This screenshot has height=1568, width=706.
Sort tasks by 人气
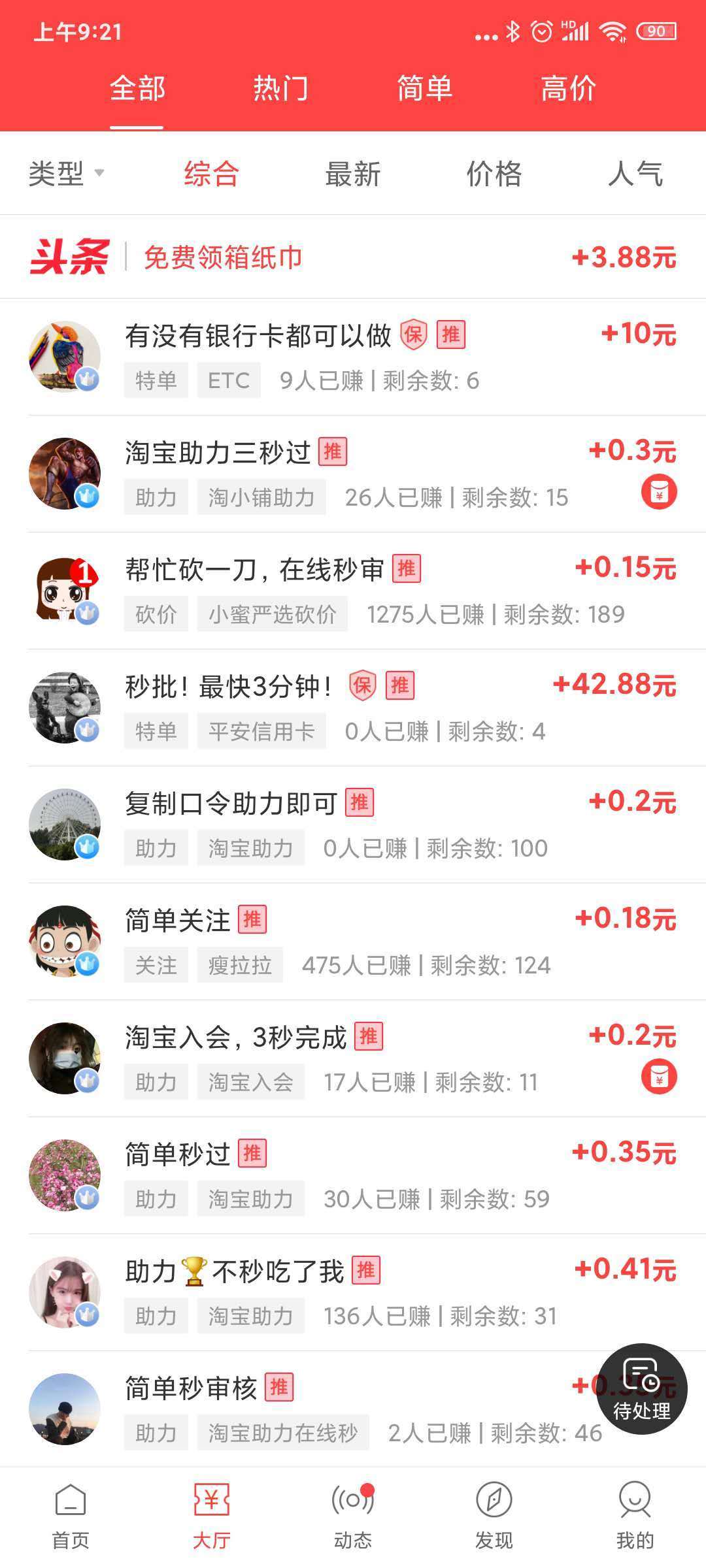[x=635, y=174]
